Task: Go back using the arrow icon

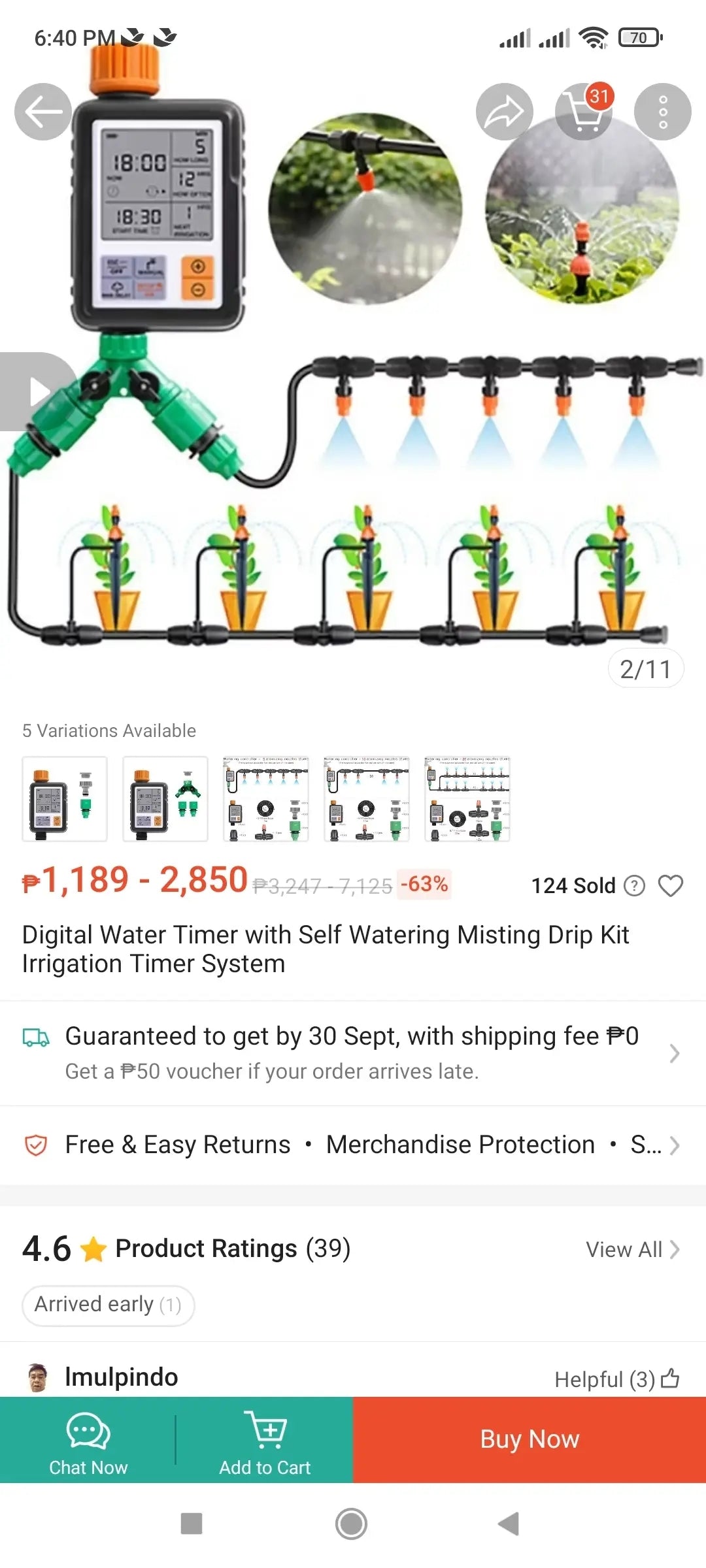Action: [43, 112]
